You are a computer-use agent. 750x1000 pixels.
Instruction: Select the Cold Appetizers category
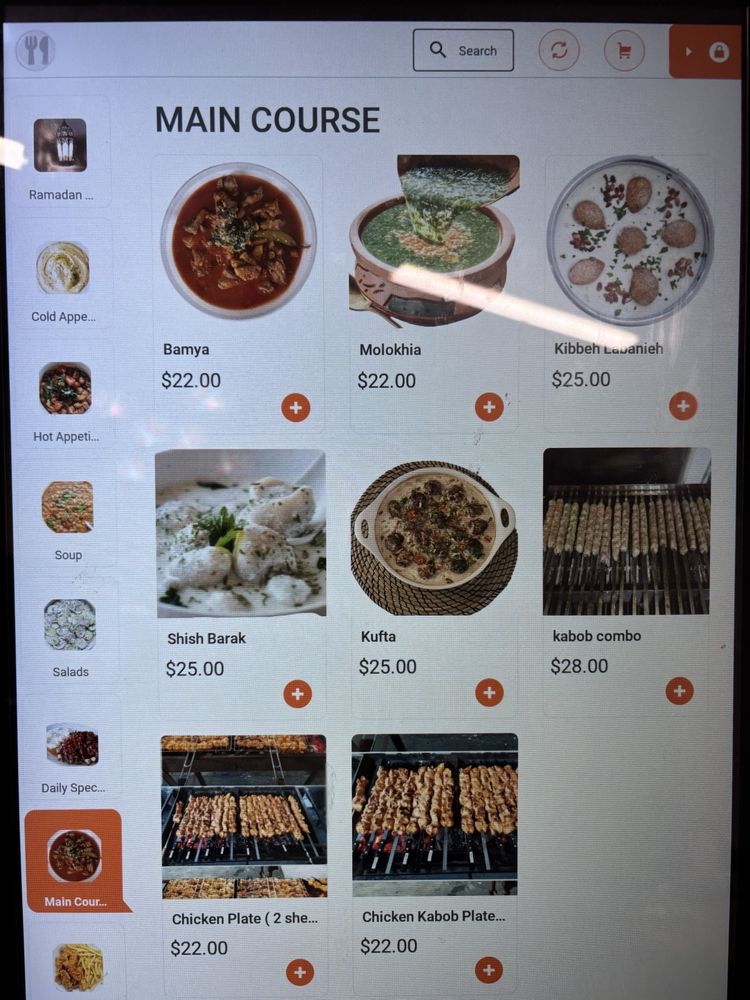[62, 278]
